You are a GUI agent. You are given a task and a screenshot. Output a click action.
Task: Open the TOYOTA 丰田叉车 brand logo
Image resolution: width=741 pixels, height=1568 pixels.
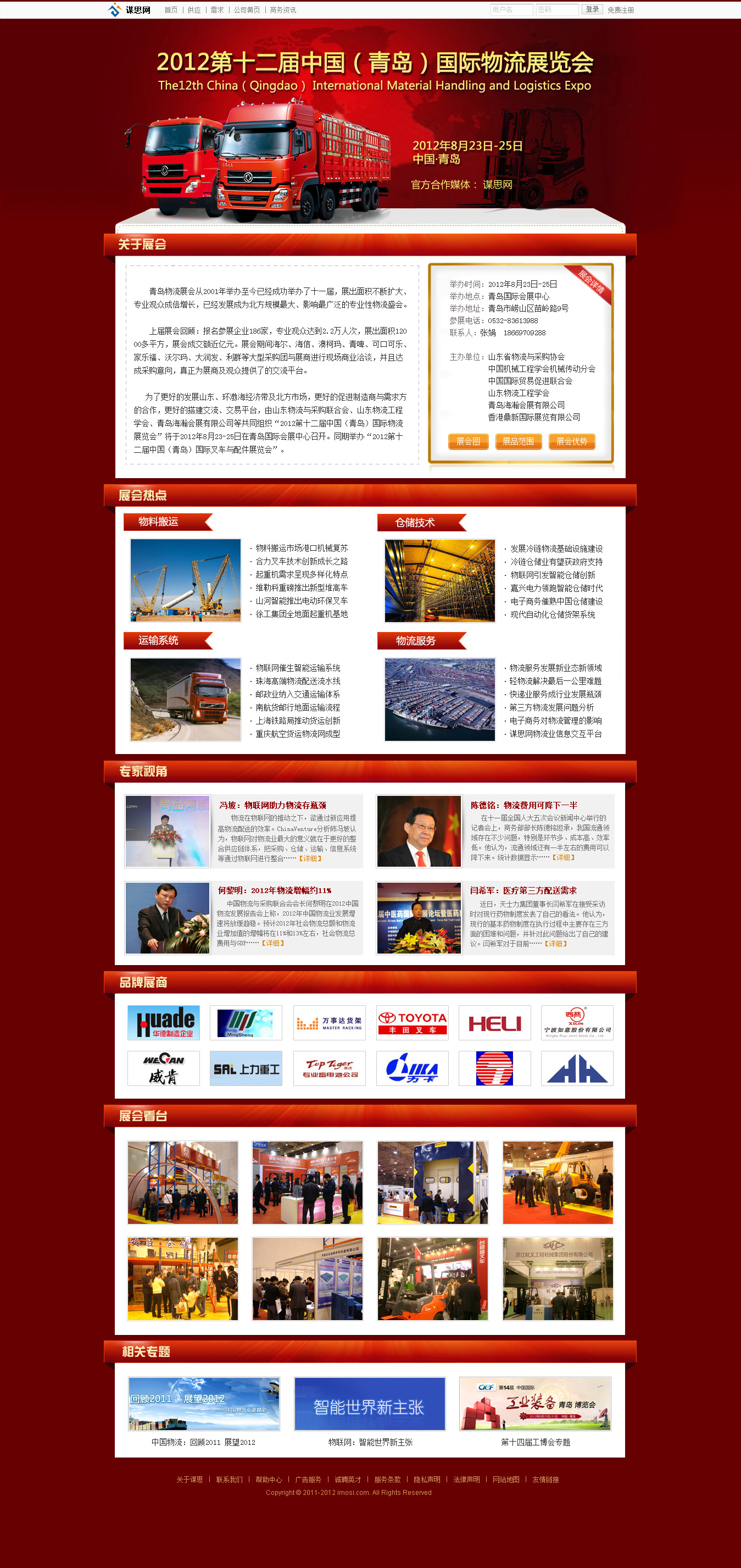[412, 1023]
